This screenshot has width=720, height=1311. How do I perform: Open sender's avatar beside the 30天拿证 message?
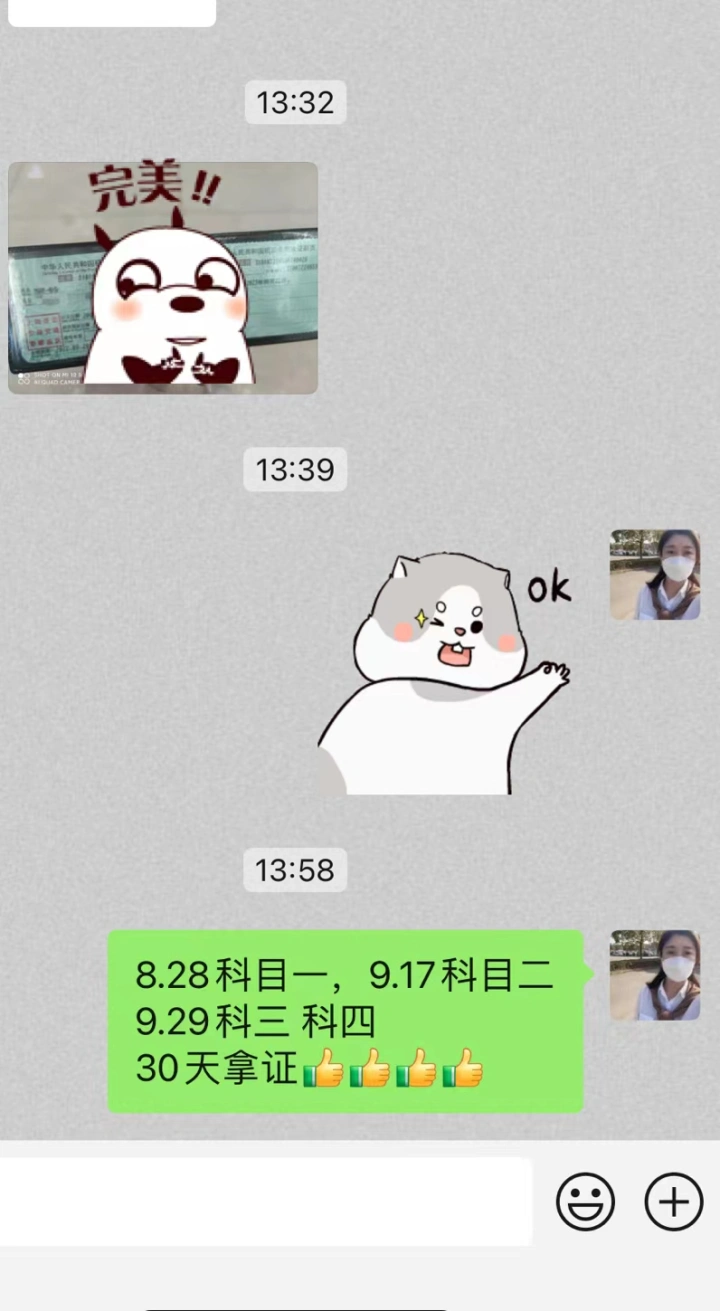[x=655, y=975]
